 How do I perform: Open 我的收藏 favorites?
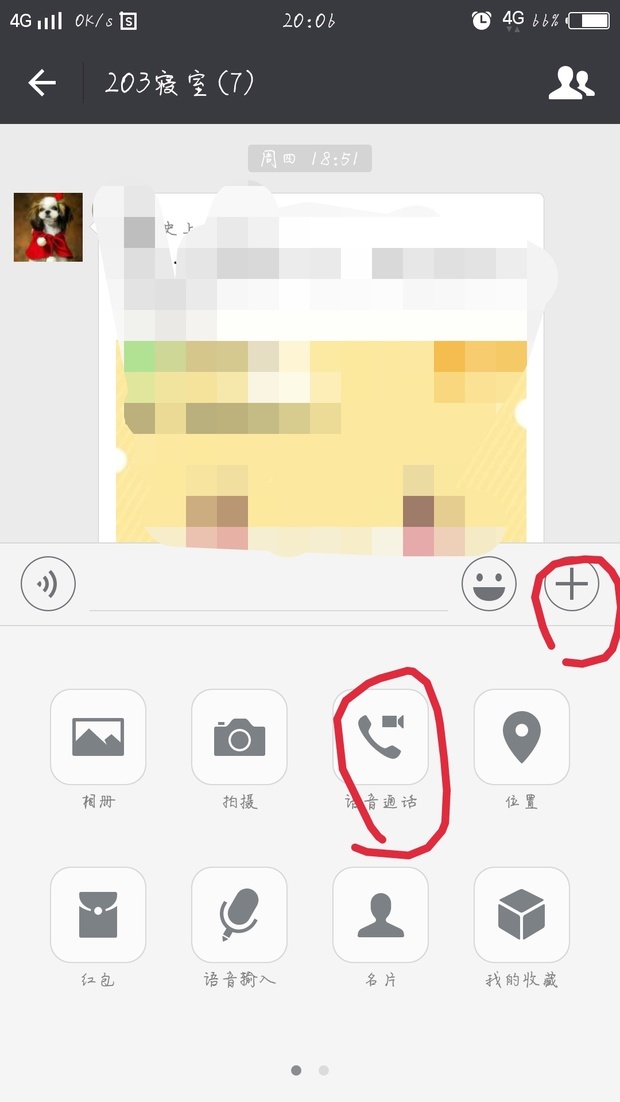[x=521, y=914]
